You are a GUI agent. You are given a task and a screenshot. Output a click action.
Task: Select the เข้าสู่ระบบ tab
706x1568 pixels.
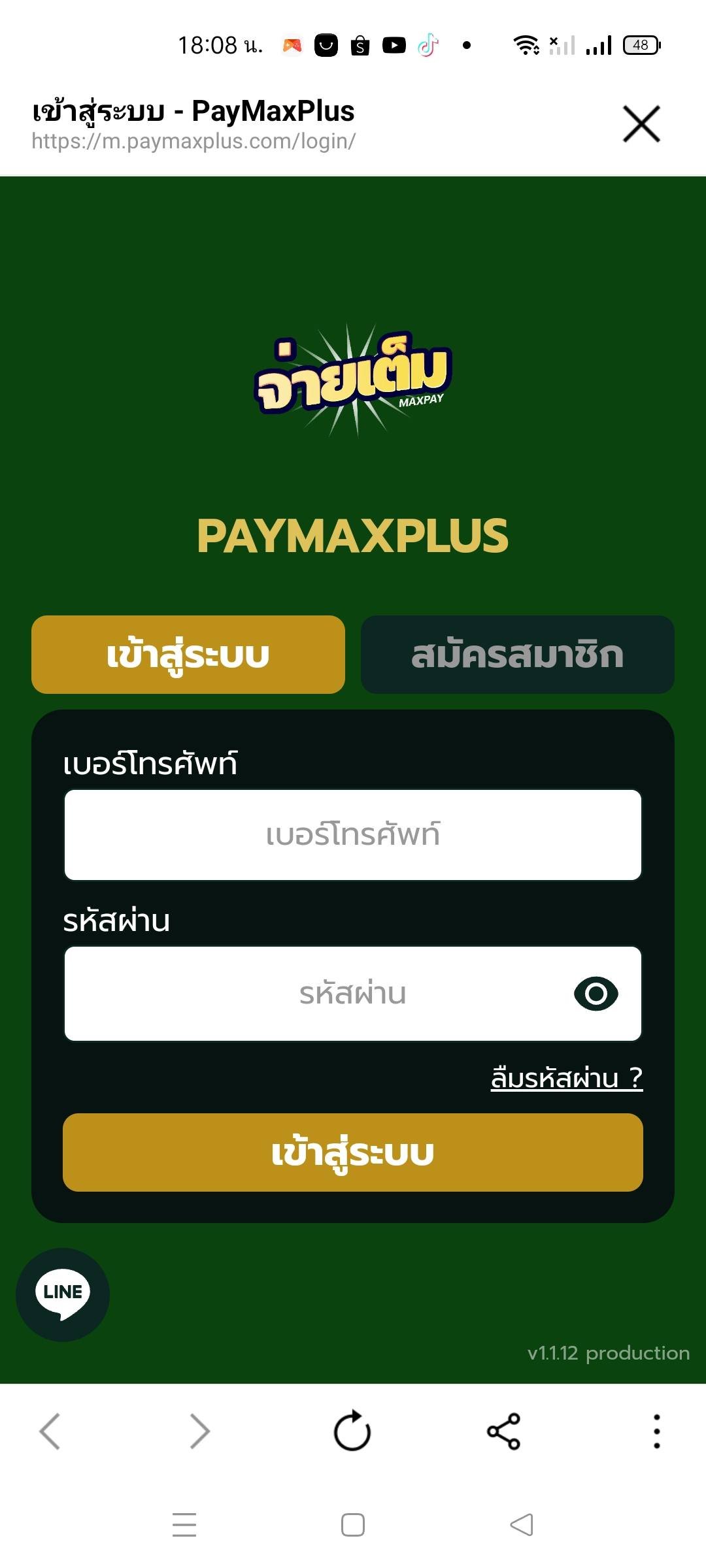point(188,655)
